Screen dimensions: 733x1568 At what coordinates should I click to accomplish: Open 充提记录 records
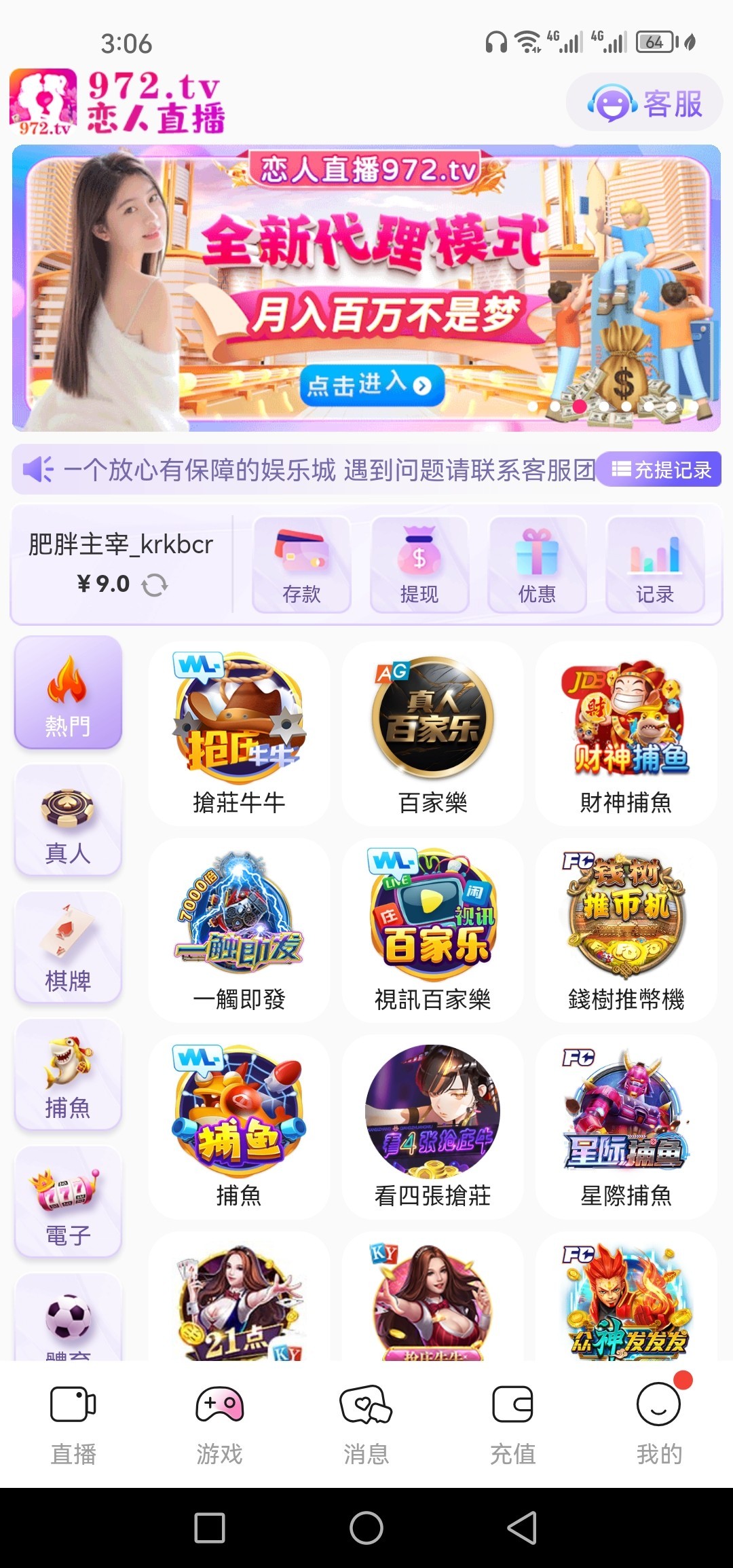point(660,469)
